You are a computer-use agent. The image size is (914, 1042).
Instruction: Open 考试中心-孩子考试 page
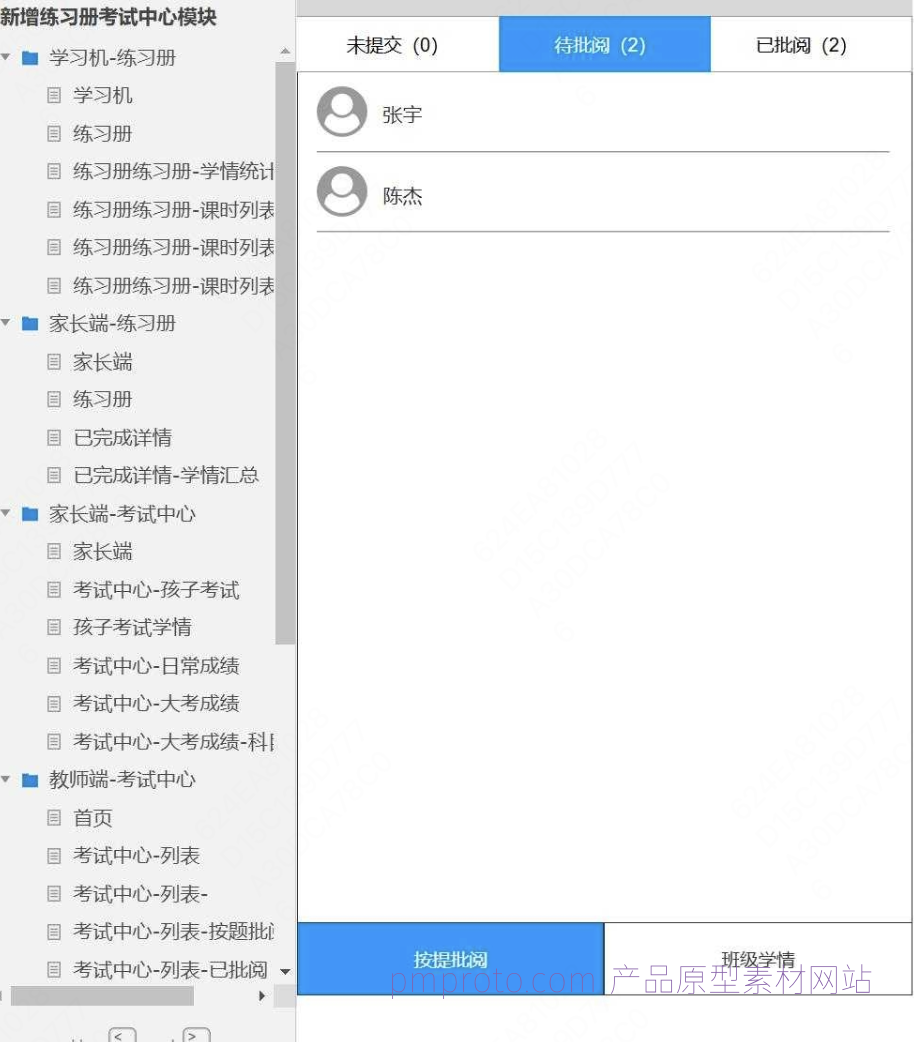155,590
